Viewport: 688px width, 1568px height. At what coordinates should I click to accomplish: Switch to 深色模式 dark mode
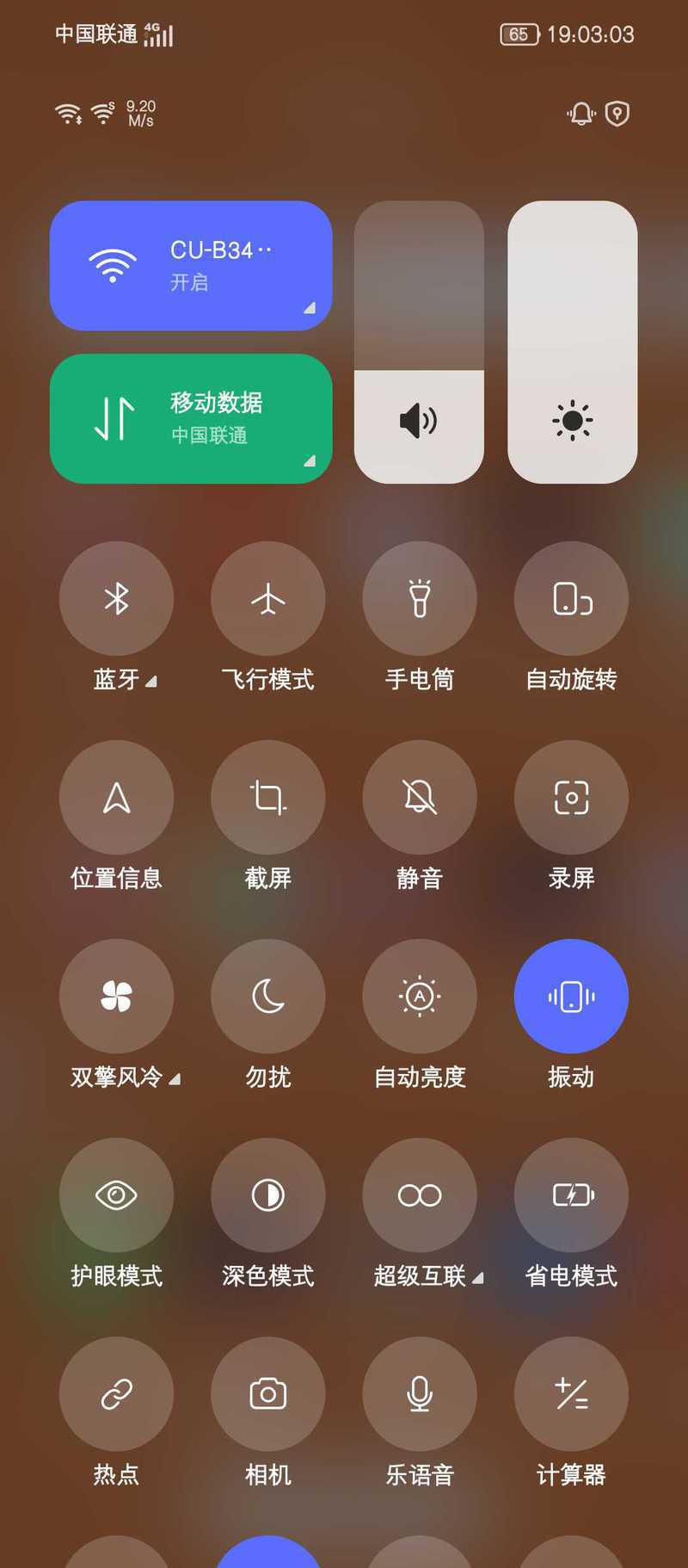pos(267,1195)
